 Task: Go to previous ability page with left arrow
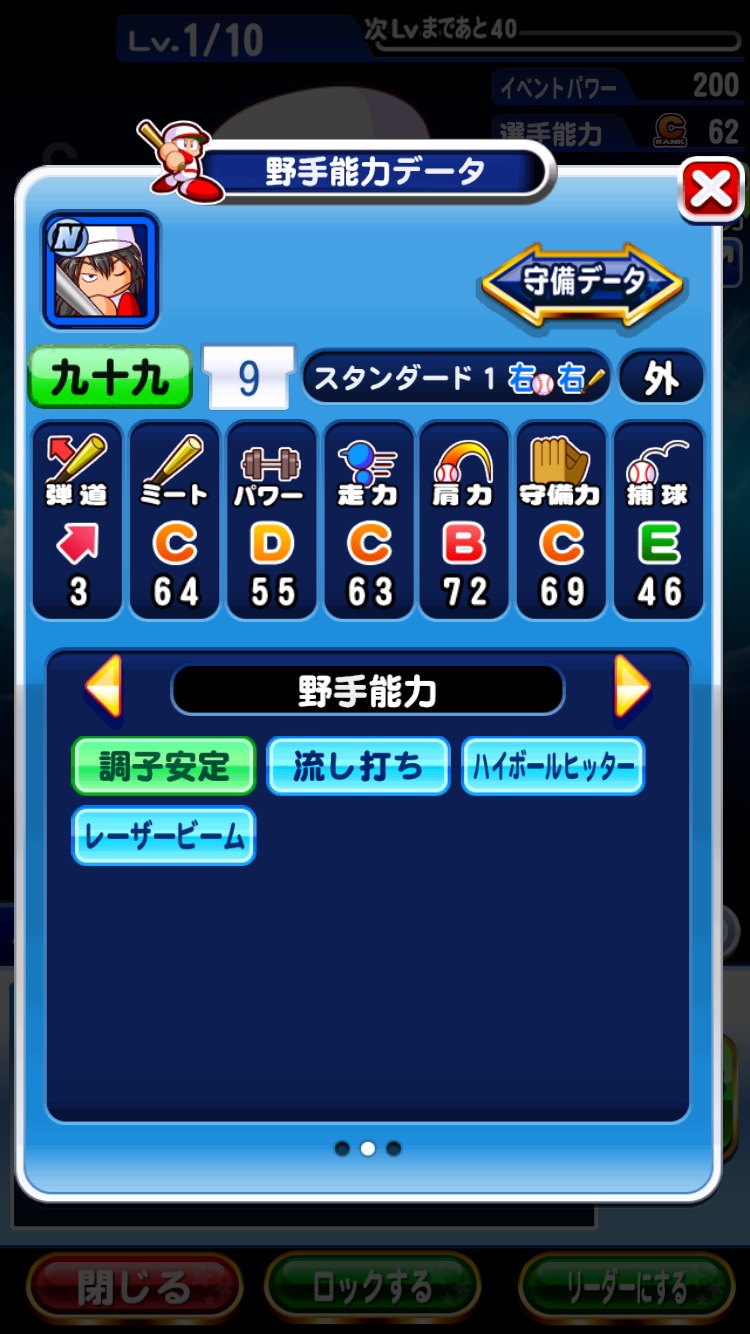pyautogui.click(x=104, y=687)
